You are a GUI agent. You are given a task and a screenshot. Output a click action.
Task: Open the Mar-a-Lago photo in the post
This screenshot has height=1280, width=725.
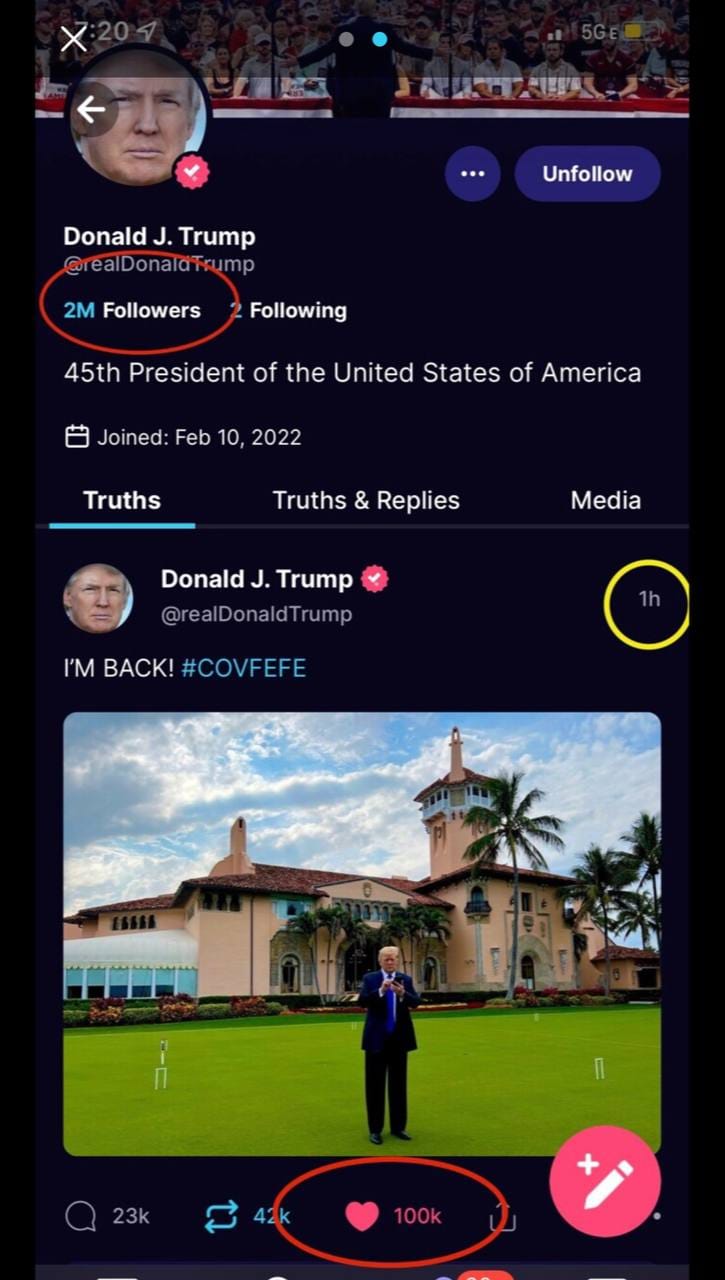point(362,933)
